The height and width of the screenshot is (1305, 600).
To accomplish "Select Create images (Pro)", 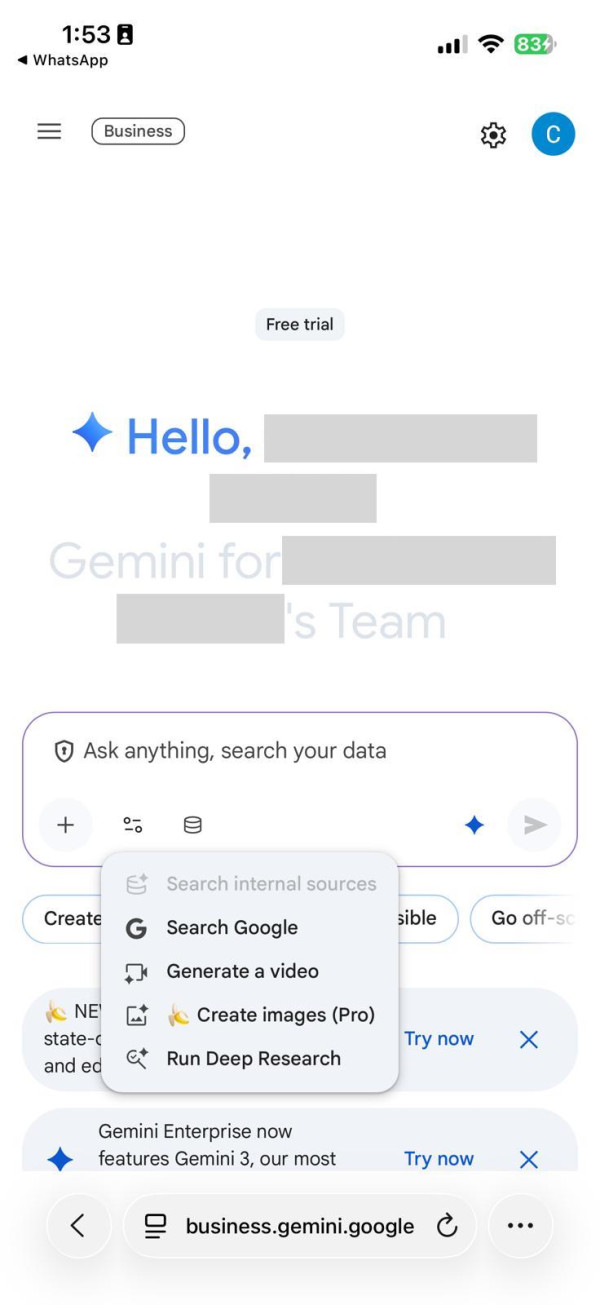I will click(x=270, y=1015).
